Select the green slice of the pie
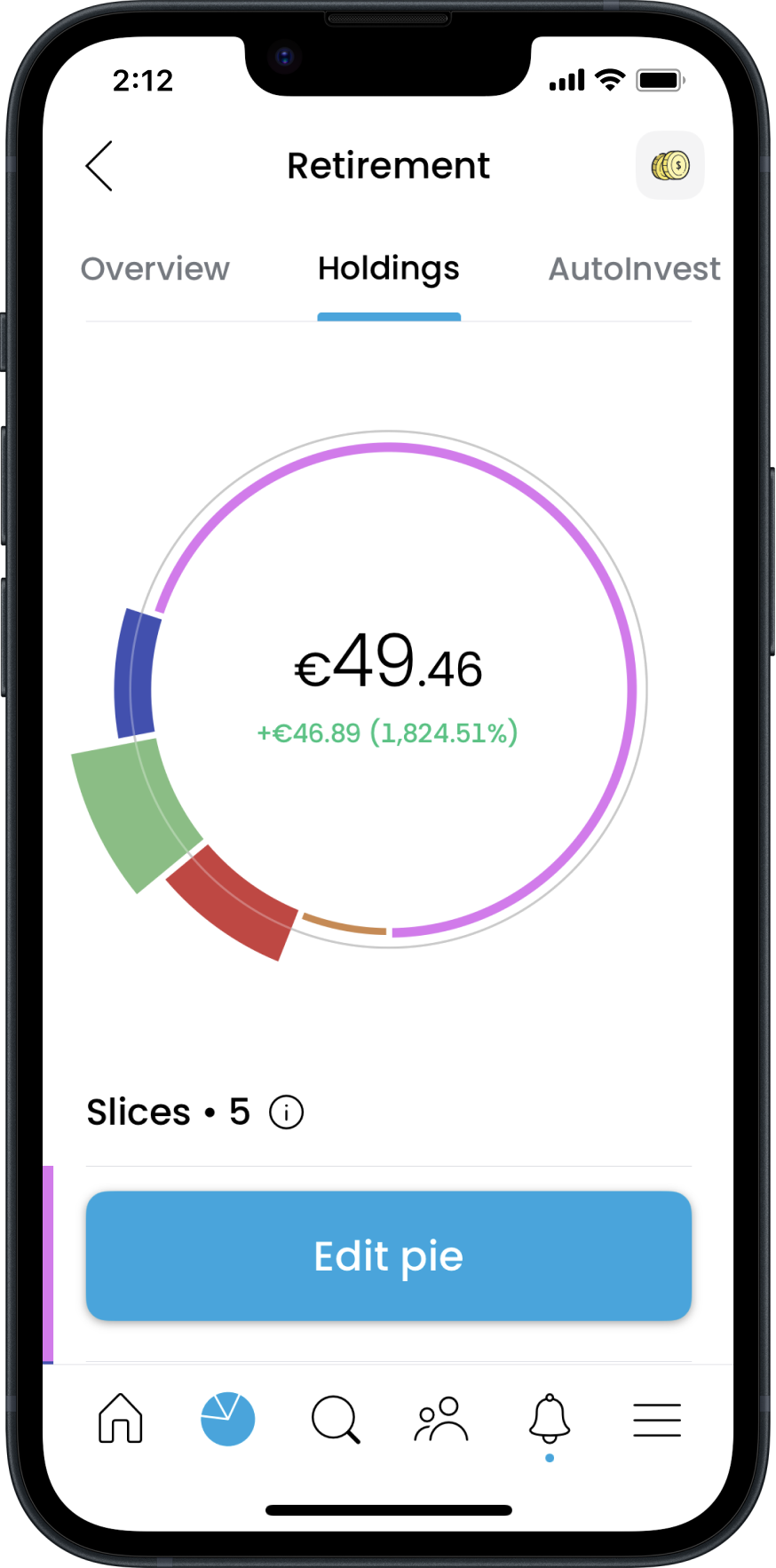The height and width of the screenshot is (1568, 776). pos(133,812)
